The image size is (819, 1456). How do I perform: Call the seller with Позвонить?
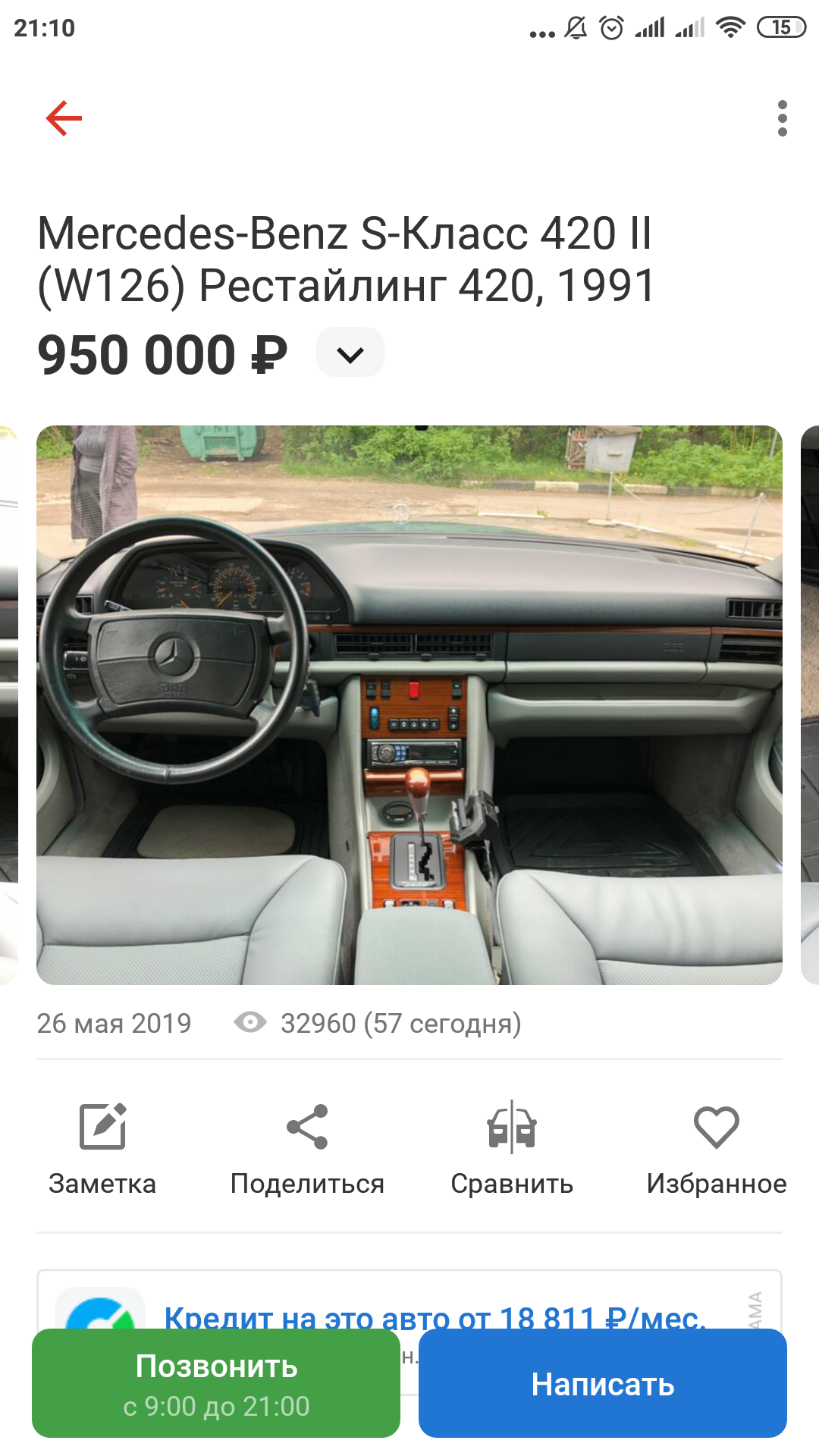click(x=216, y=1383)
